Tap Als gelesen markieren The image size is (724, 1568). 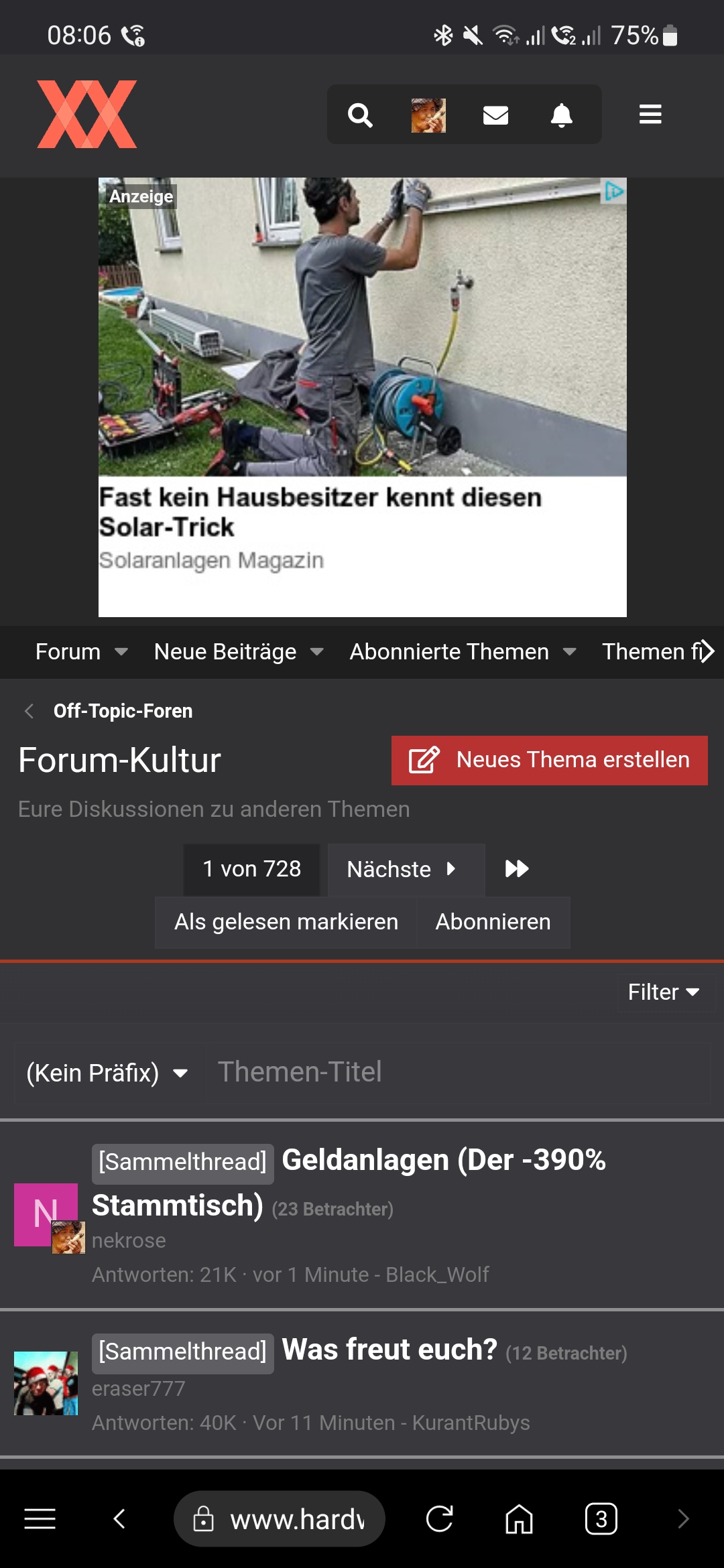(286, 922)
